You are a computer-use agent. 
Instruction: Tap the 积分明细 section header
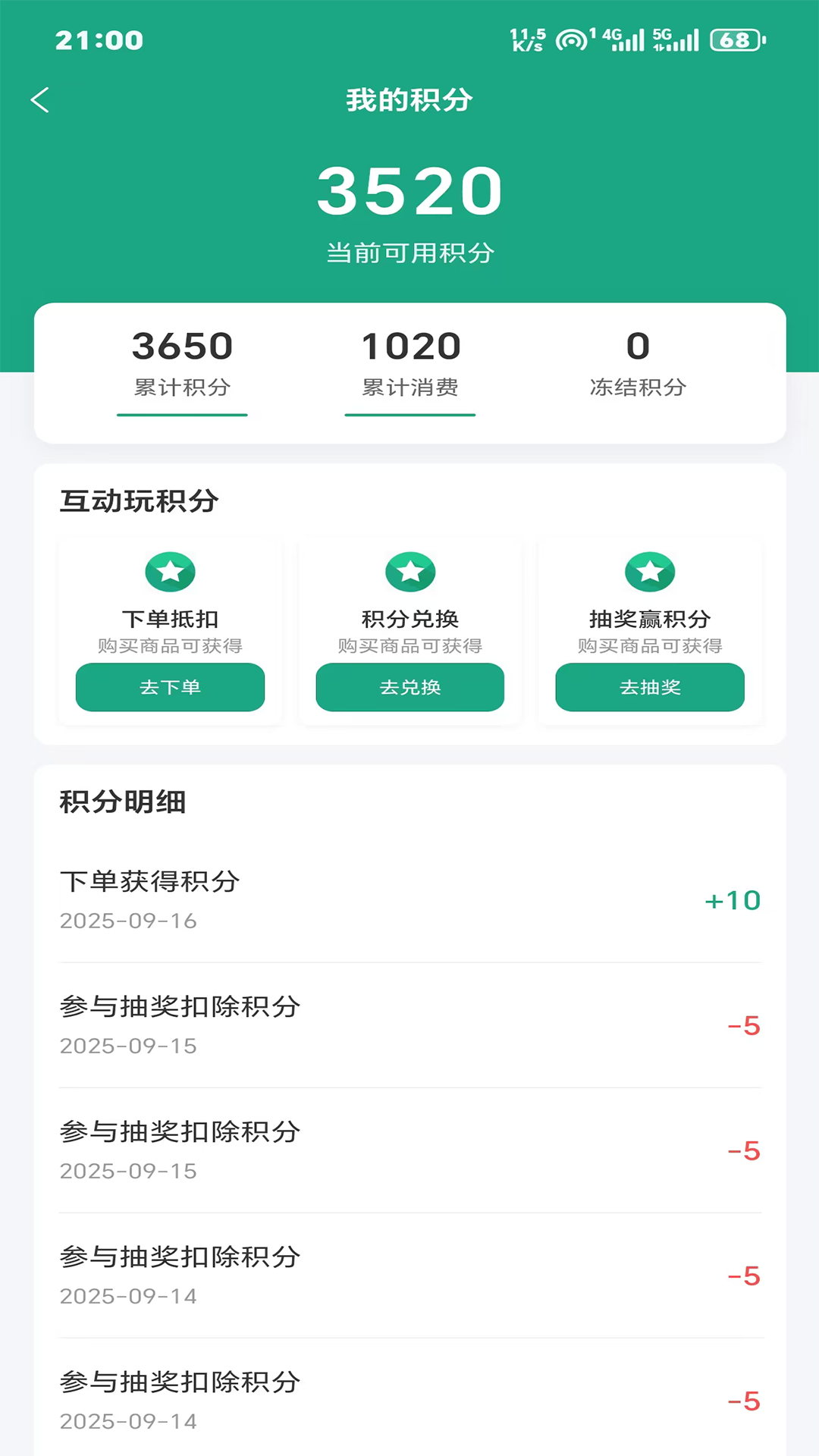coord(123,802)
